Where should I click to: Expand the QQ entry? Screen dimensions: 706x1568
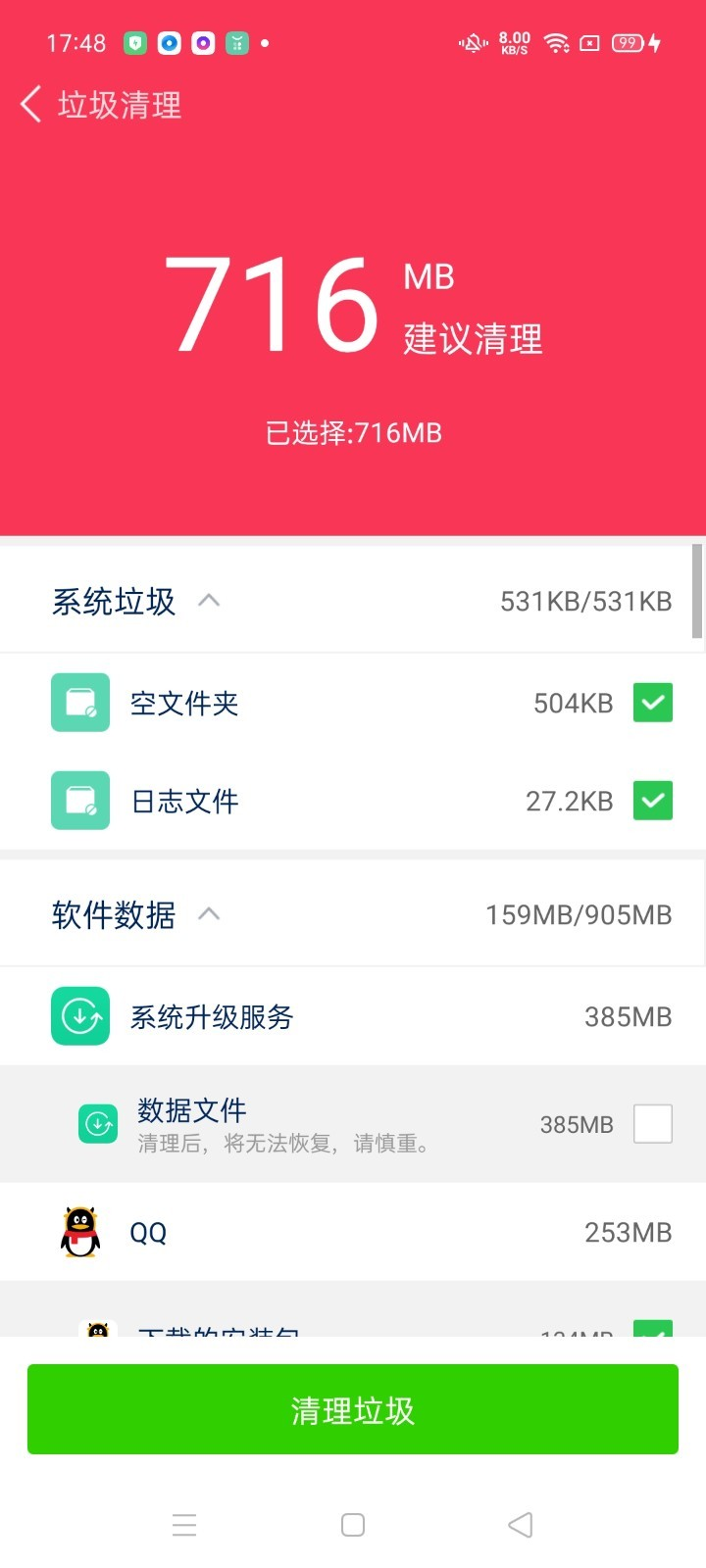(x=353, y=1232)
